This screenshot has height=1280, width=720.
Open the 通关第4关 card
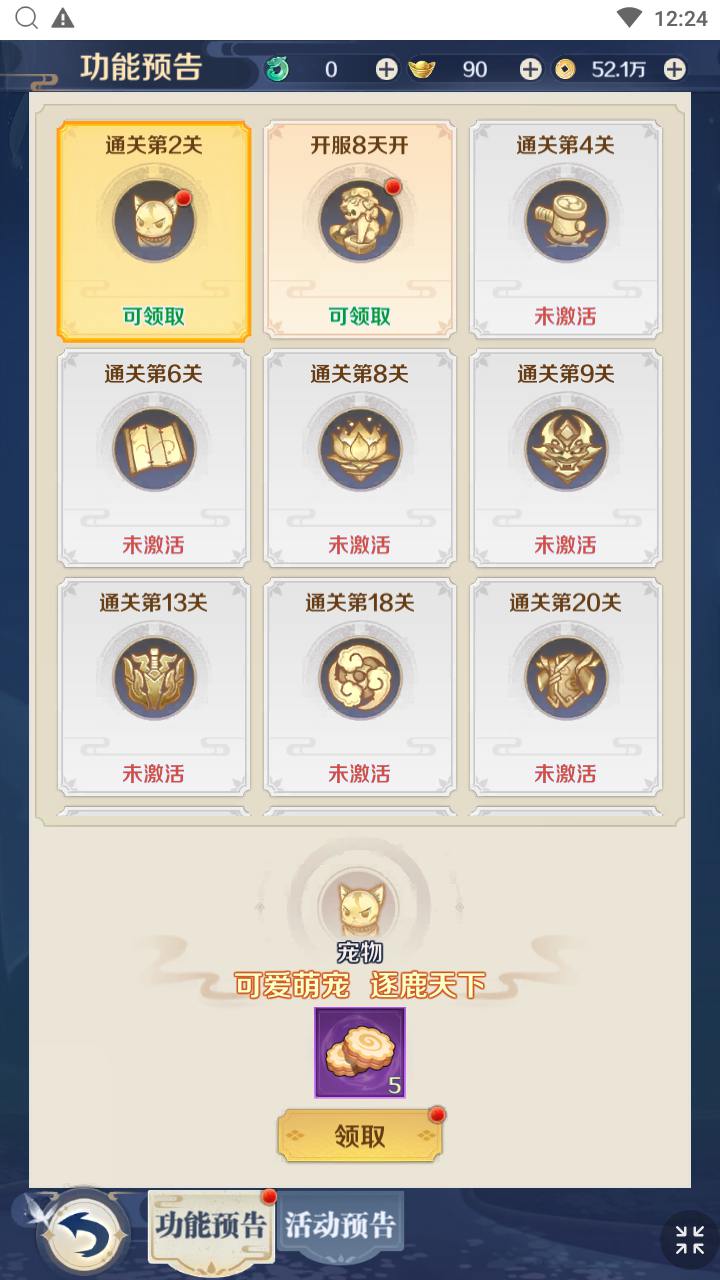(566, 231)
